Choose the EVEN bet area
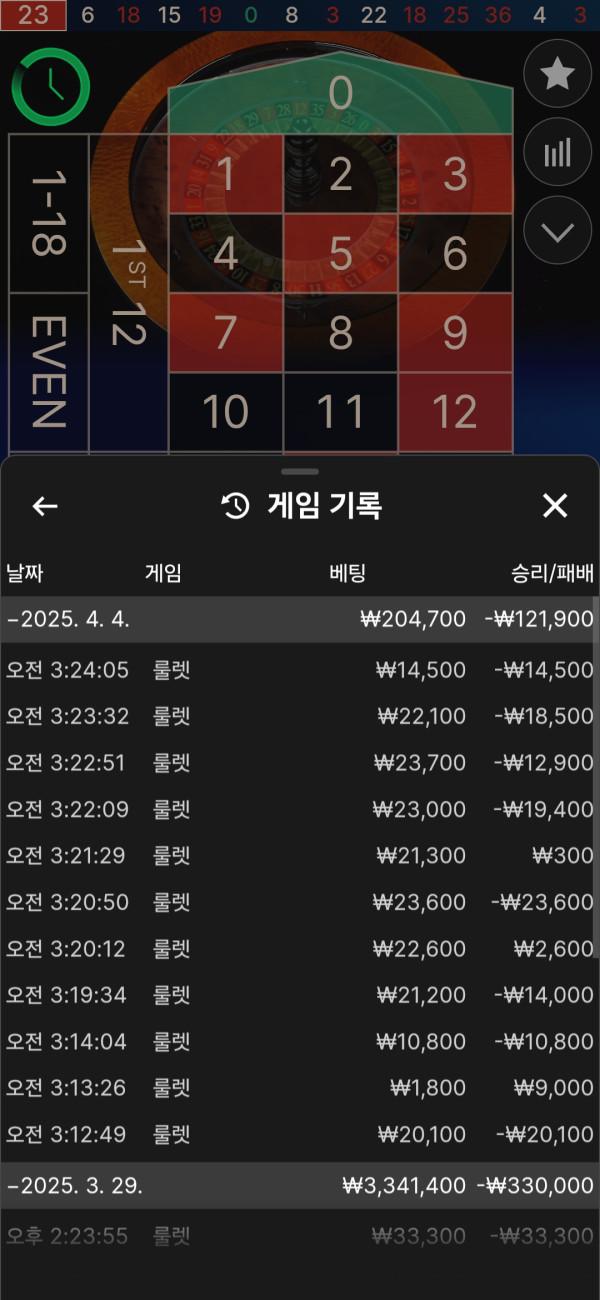This screenshot has height=1300, width=600. tap(48, 372)
